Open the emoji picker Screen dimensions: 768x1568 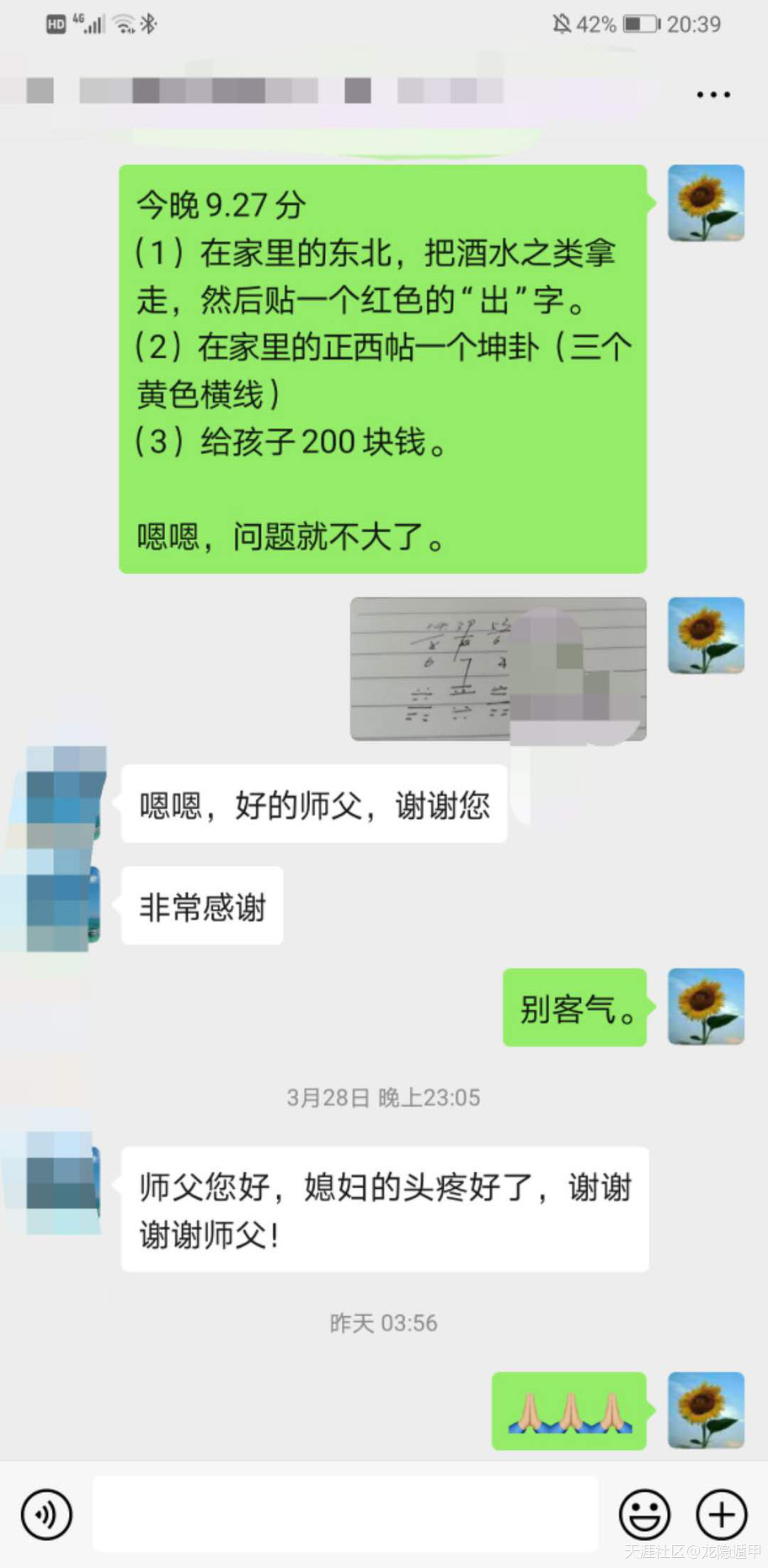tap(644, 1514)
